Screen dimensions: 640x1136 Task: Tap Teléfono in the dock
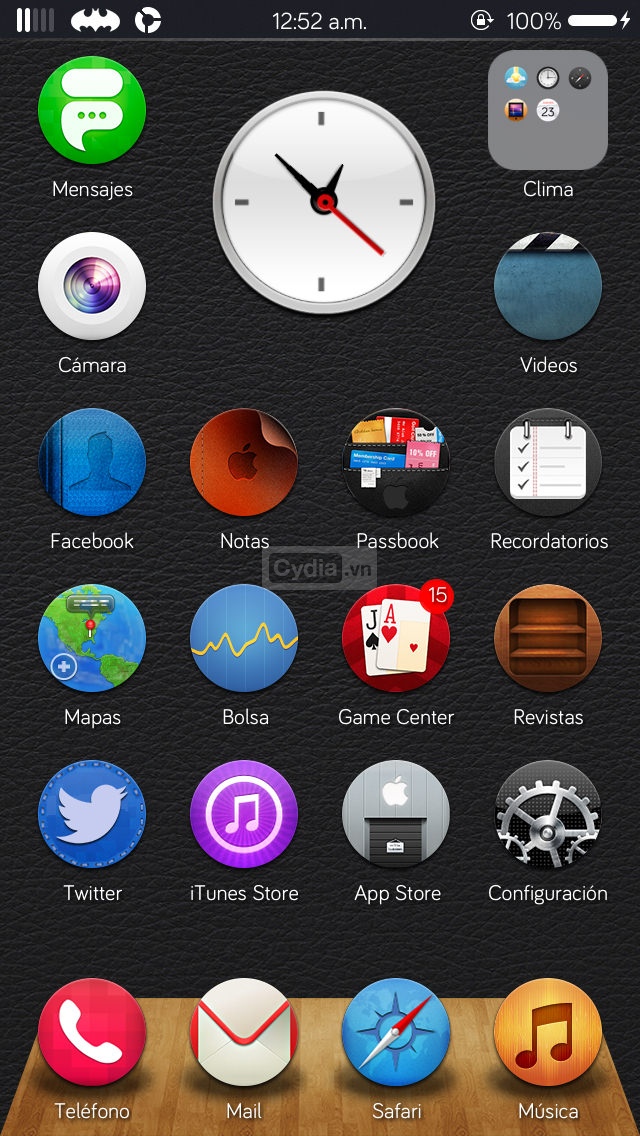(x=92, y=1033)
